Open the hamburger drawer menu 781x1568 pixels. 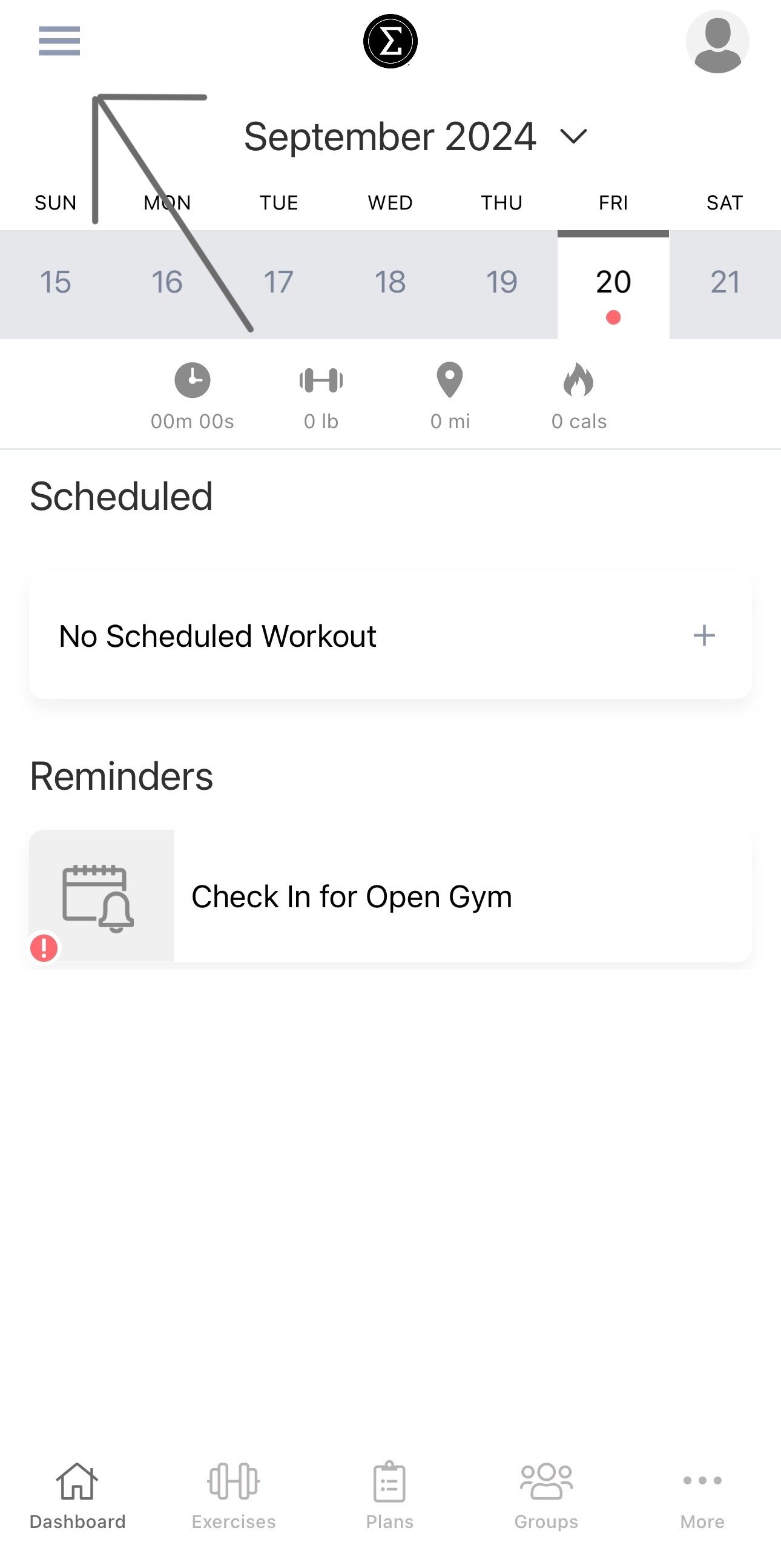(x=59, y=41)
